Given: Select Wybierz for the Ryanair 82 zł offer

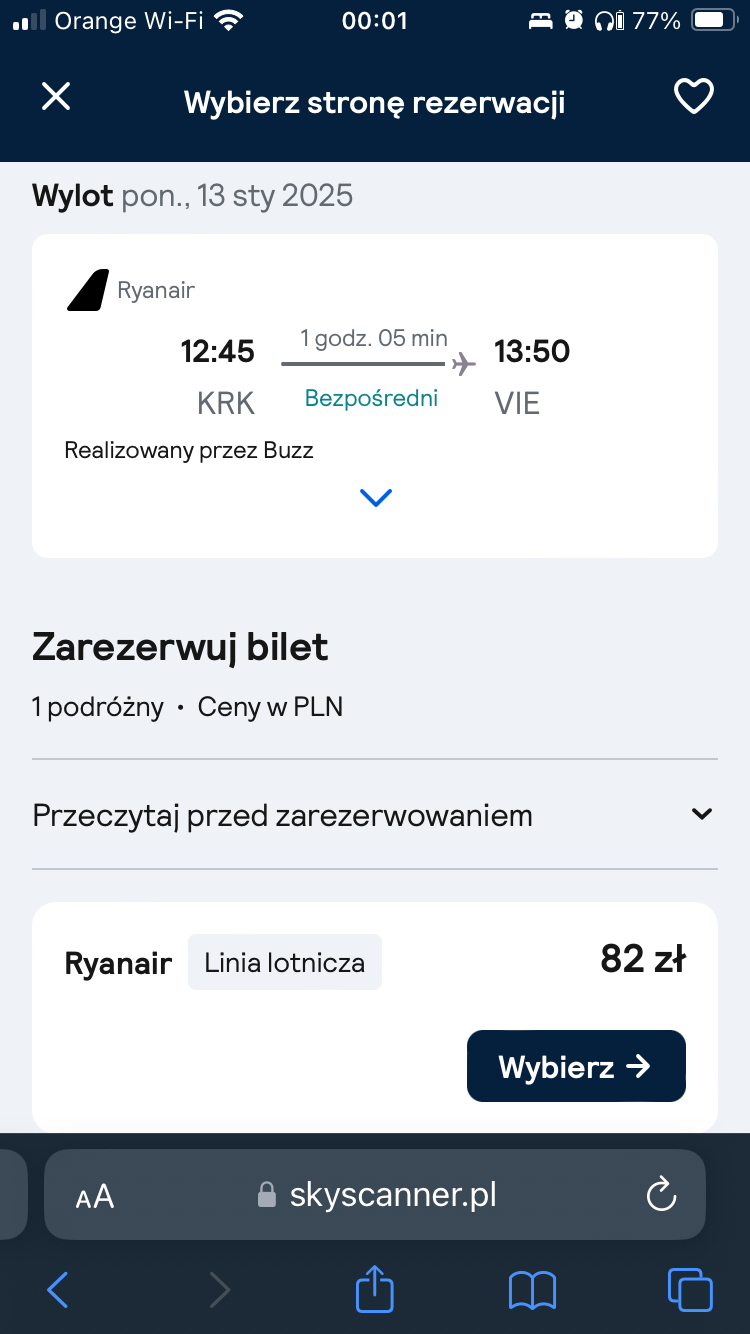Looking at the screenshot, I should pos(576,1066).
